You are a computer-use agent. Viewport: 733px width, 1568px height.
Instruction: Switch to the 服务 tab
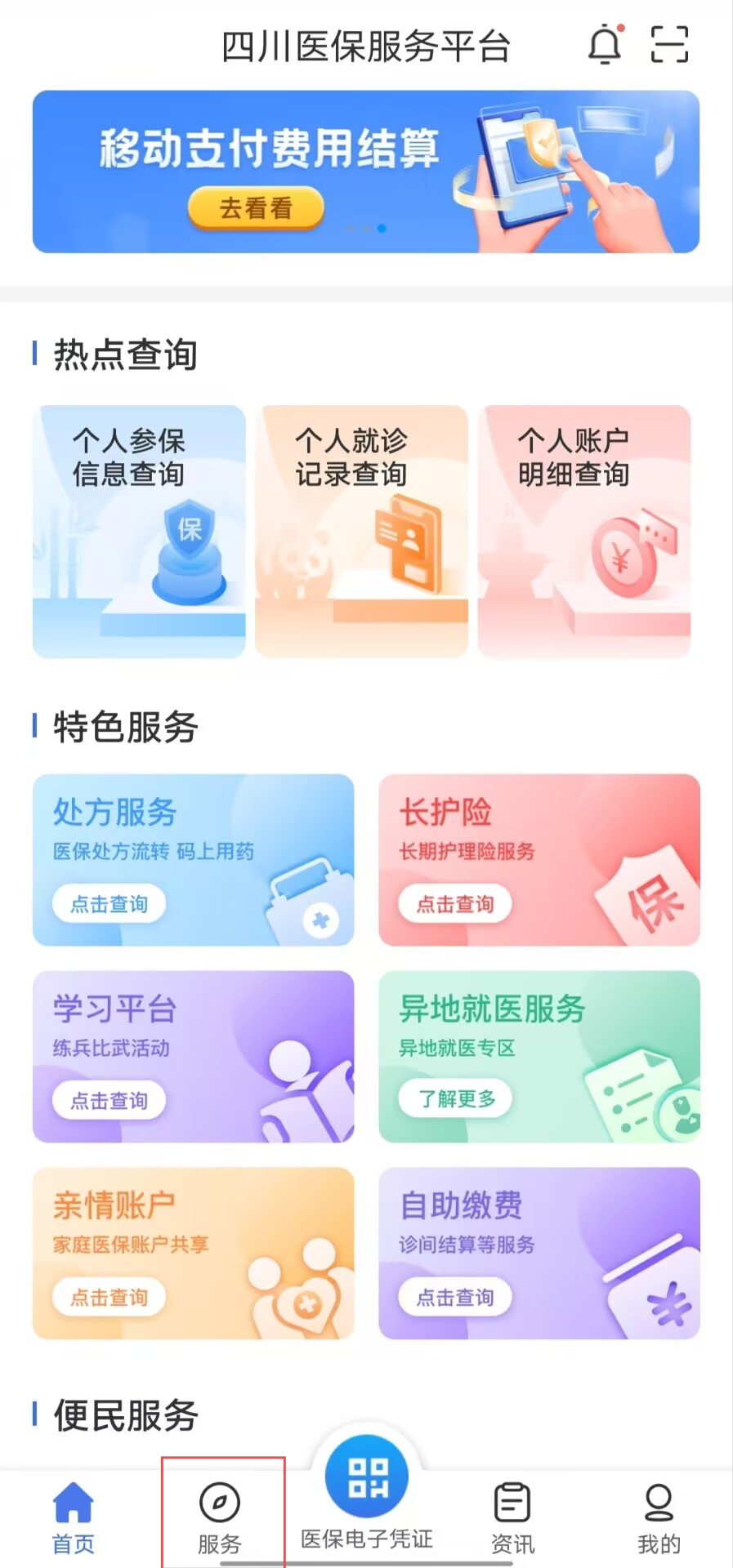(x=220, y=1518)
